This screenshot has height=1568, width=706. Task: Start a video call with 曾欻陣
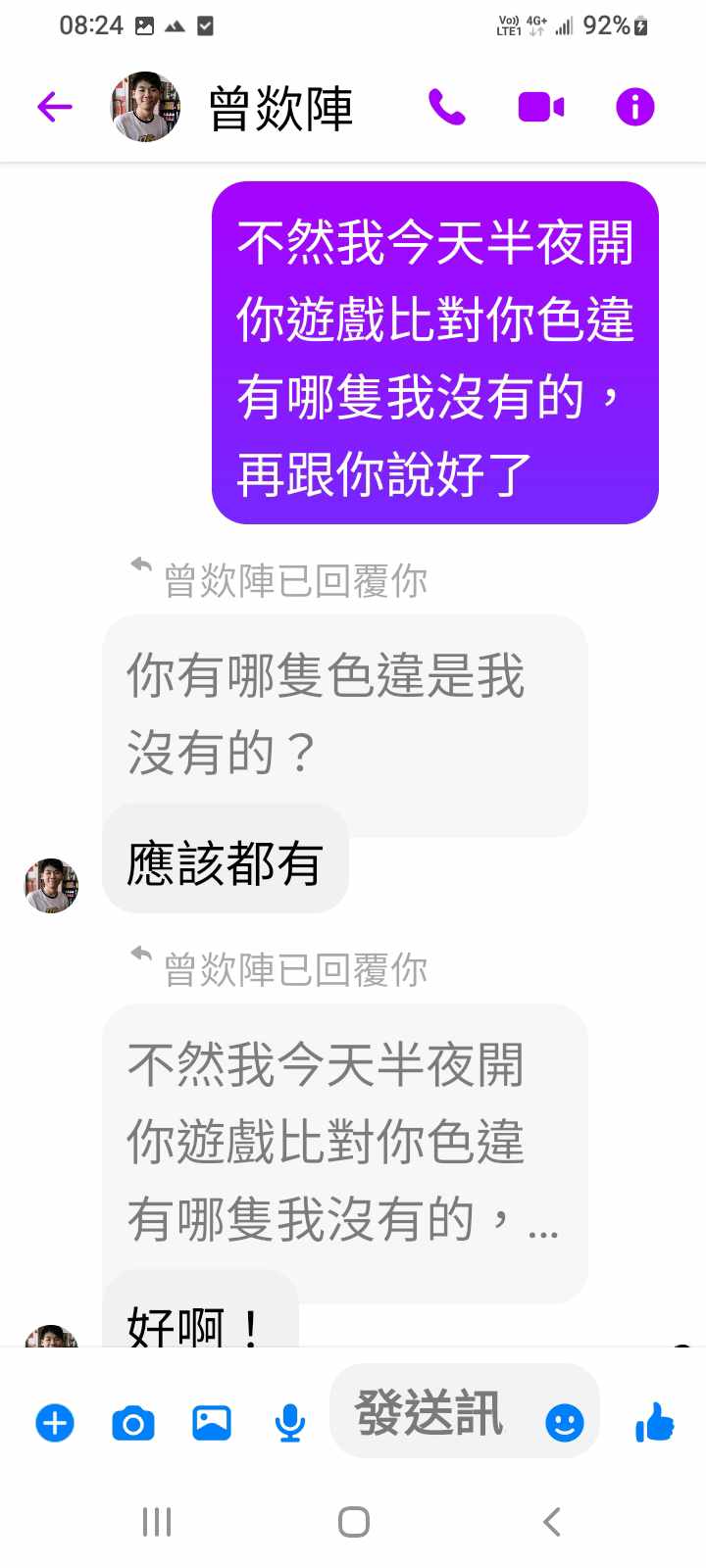[x=540, y=106]
